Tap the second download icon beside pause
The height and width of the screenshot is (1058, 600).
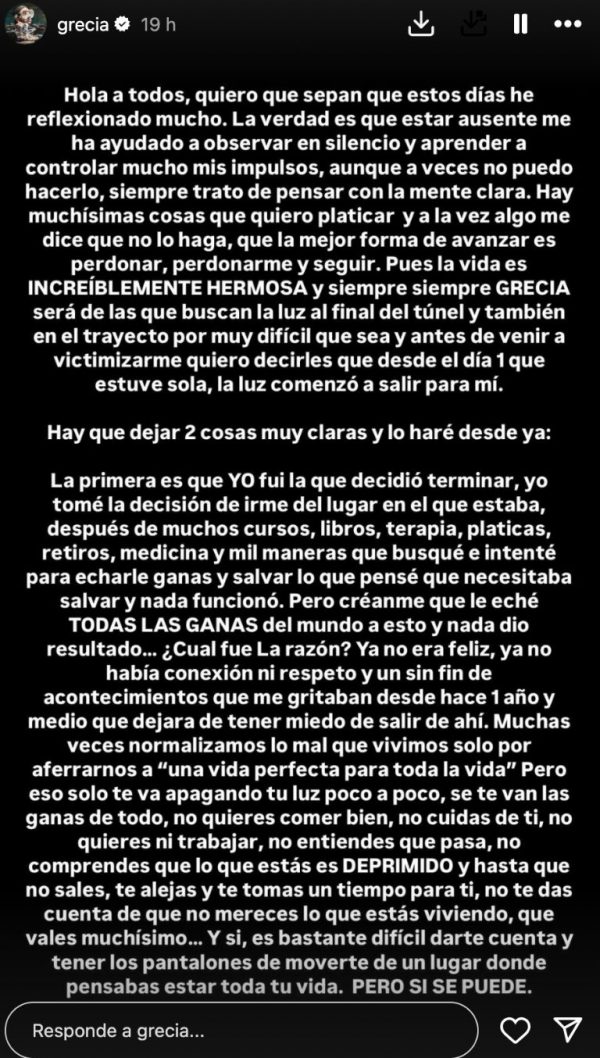click(471, 24)
